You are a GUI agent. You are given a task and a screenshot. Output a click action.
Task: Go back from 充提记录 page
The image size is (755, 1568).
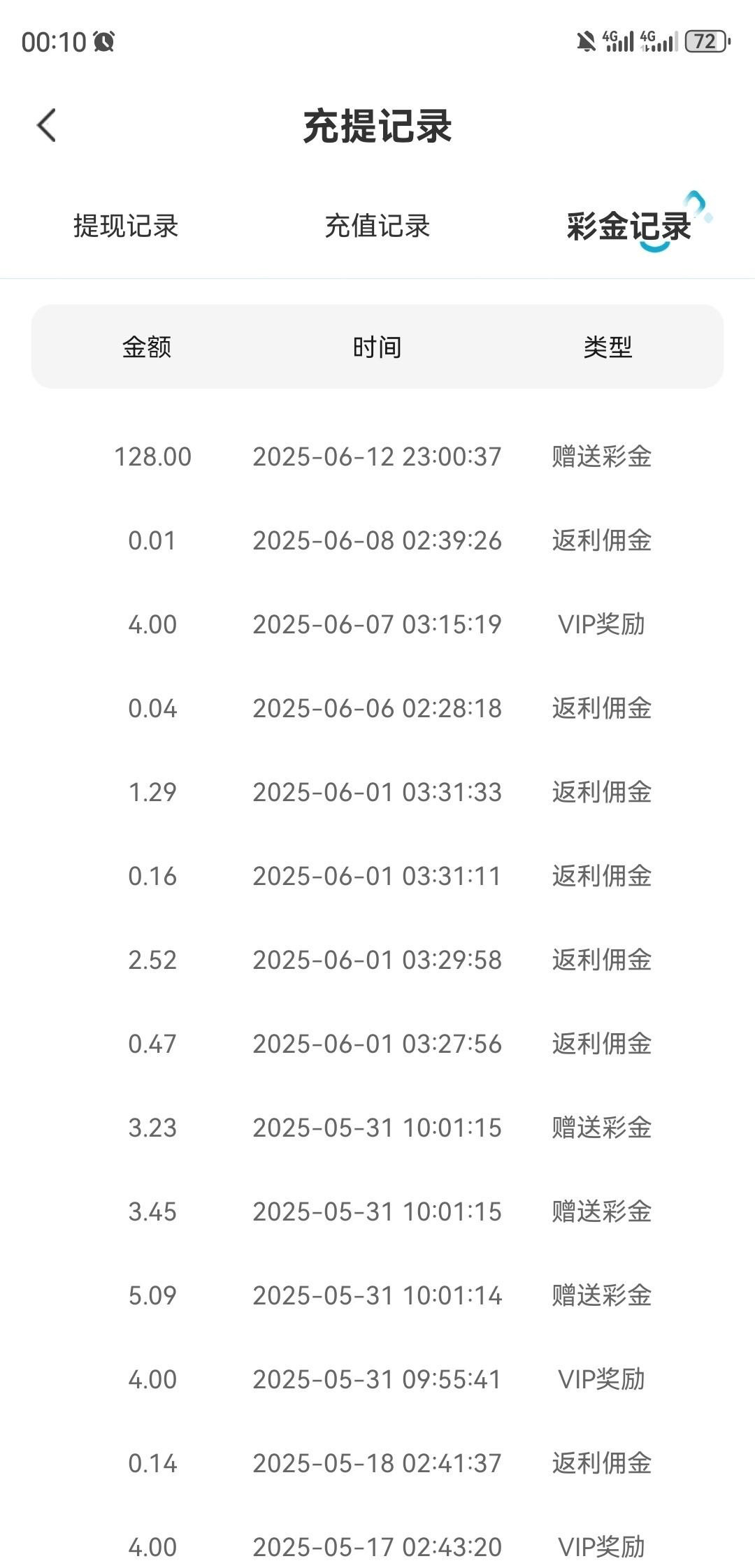click(x=46, y=126)
